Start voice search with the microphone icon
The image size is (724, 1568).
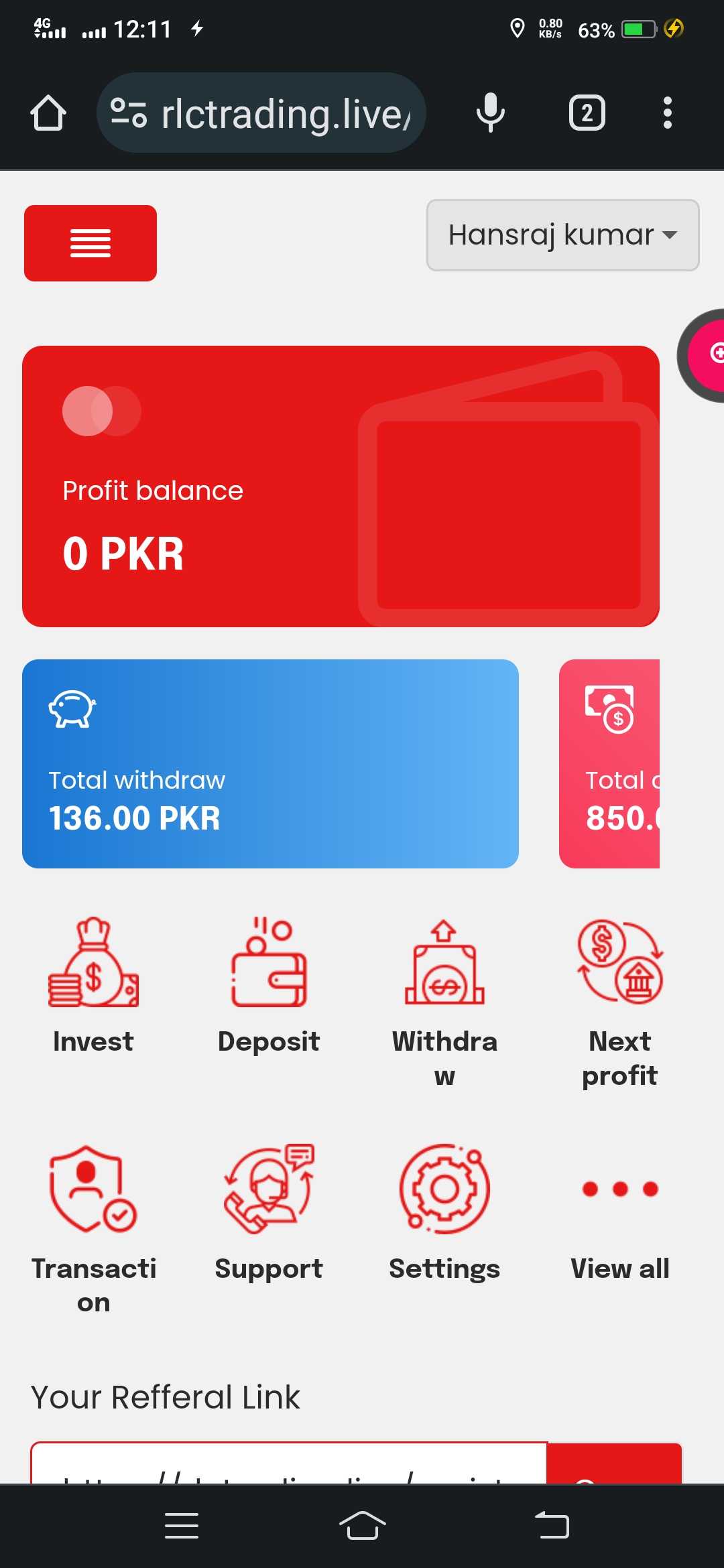click(491, 113)
